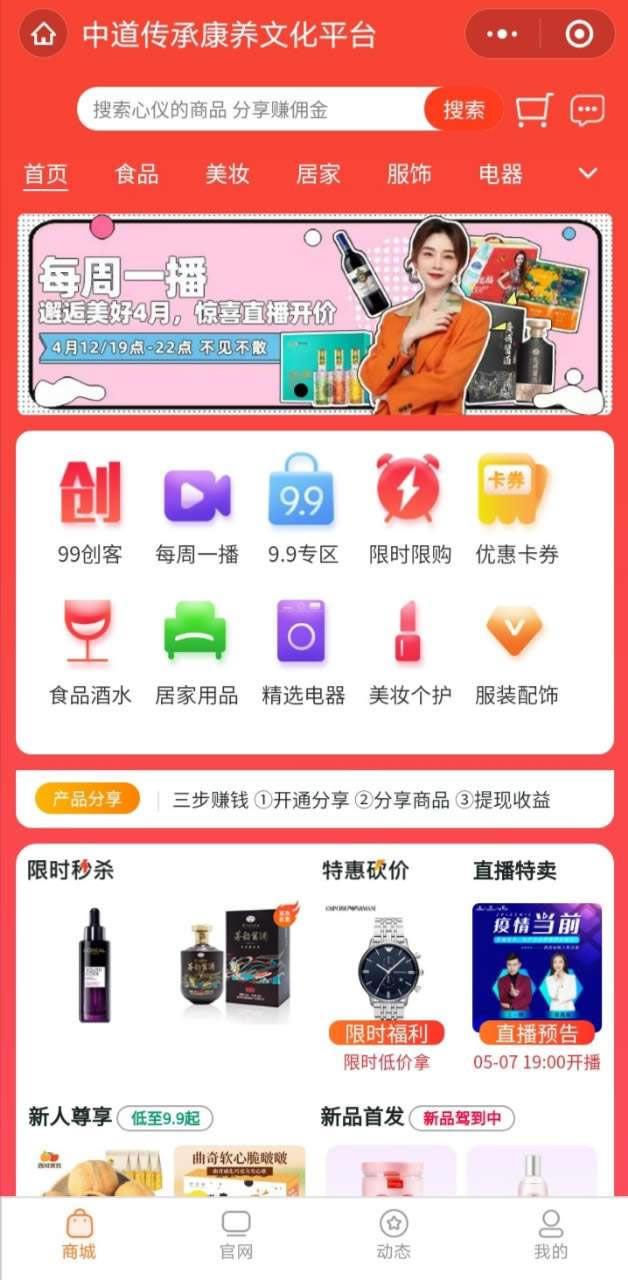628x1280 pixels.
Task: Open 优惠卡券 coupons
Action: point(516,508)
